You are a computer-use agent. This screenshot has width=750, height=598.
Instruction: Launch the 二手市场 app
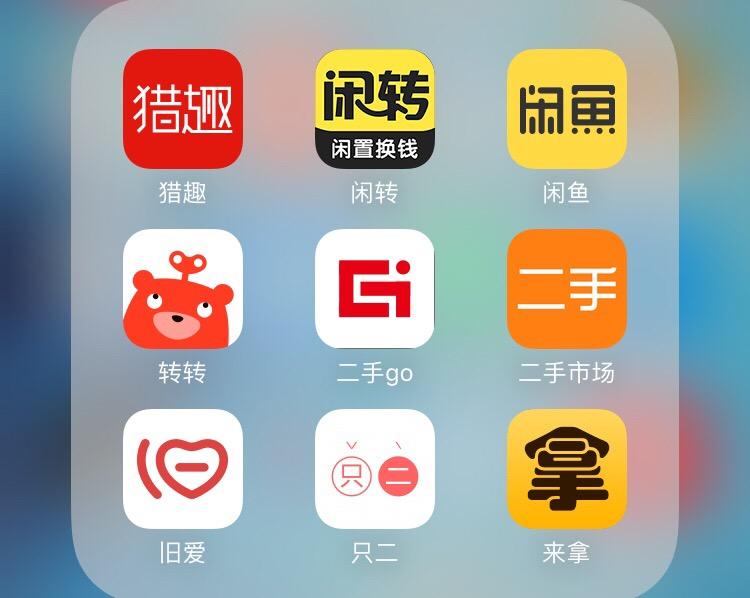coord(567,289)
